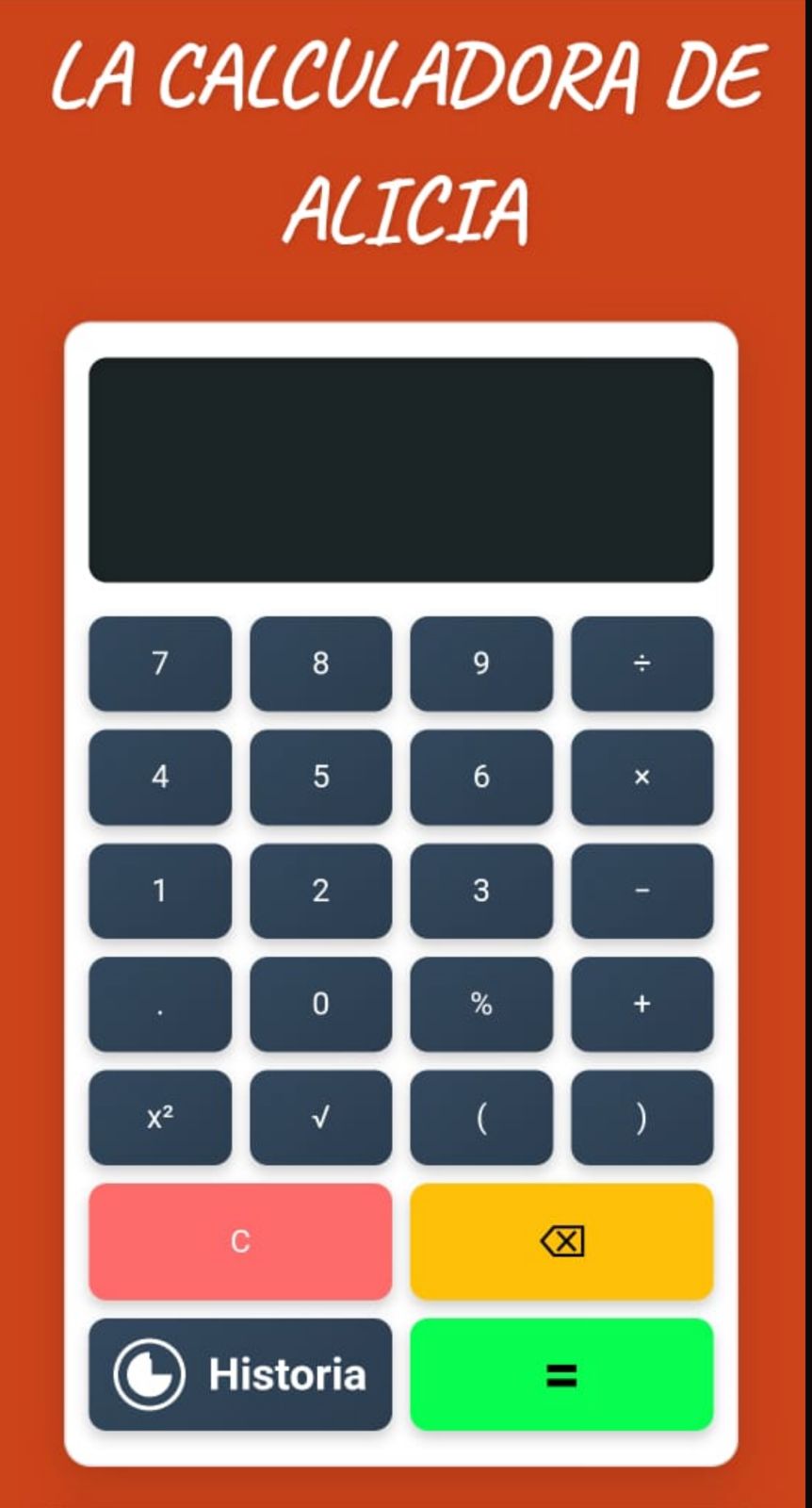Apply the percent function
This screenshot has width=812, height=1508.
coord(481,1004)
